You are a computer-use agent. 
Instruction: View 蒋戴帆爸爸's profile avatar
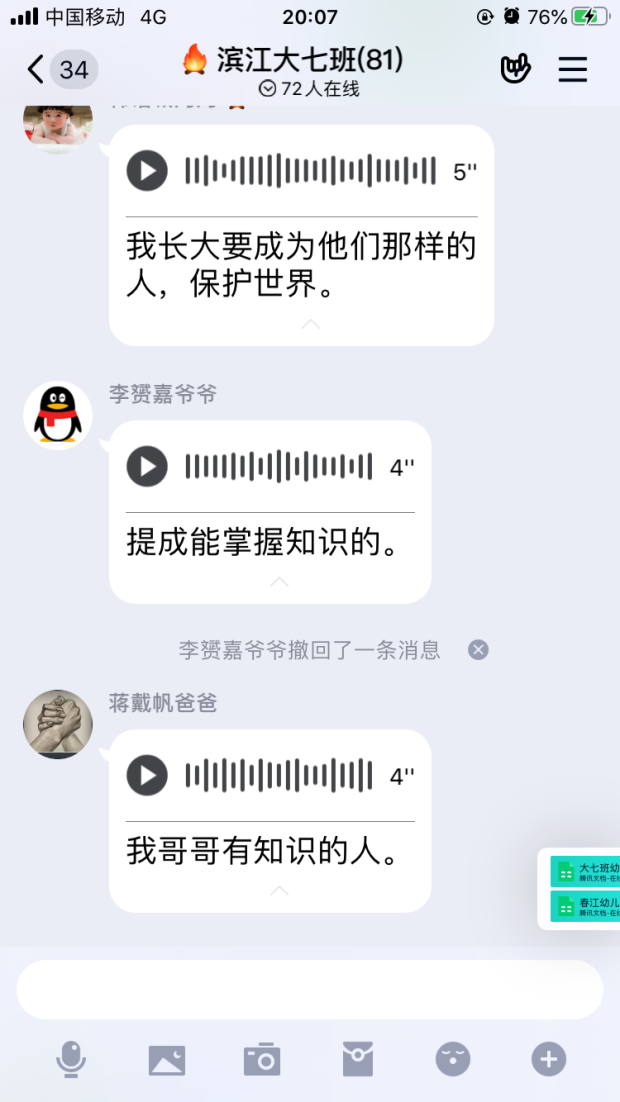click(58, 724)
